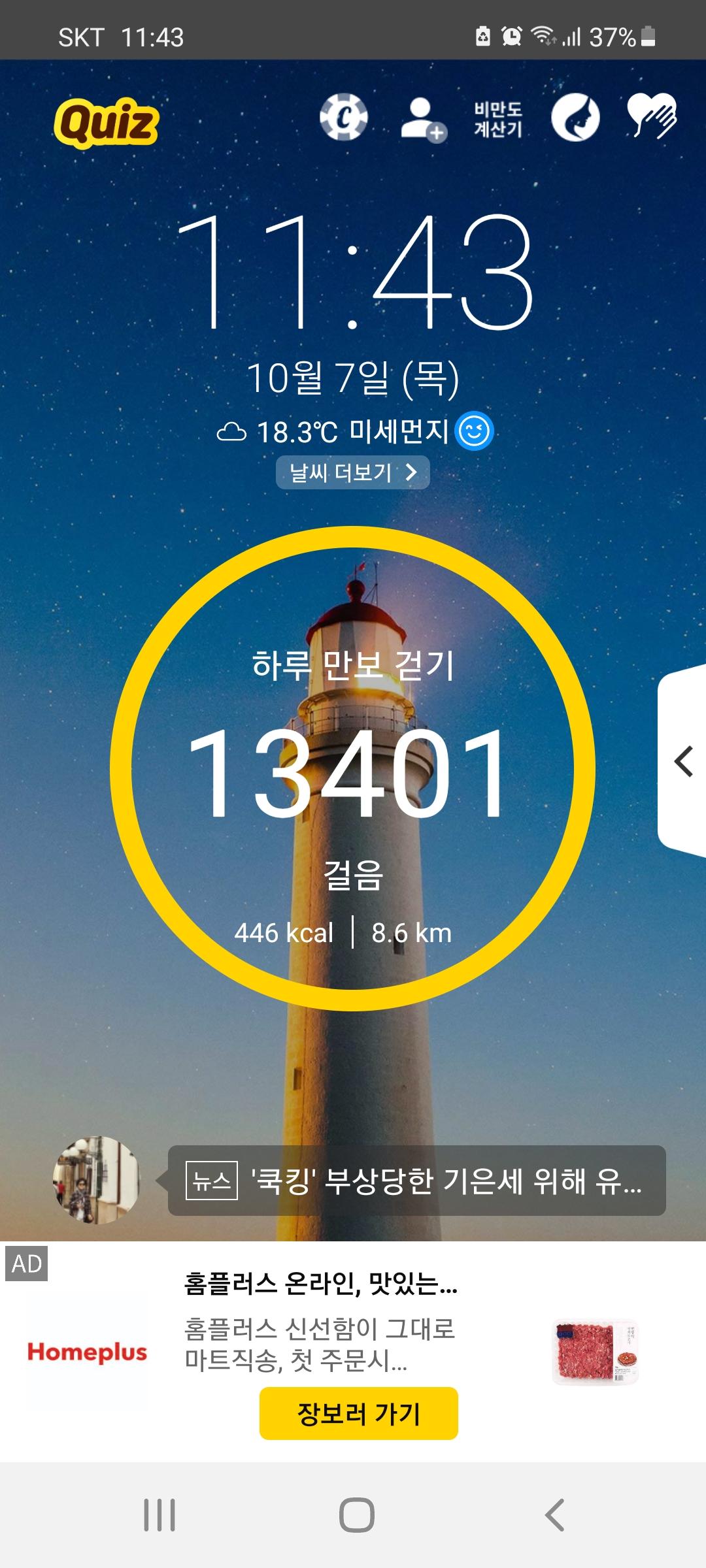
Task: Open the coin rewards icon
Action: [343, 118]
